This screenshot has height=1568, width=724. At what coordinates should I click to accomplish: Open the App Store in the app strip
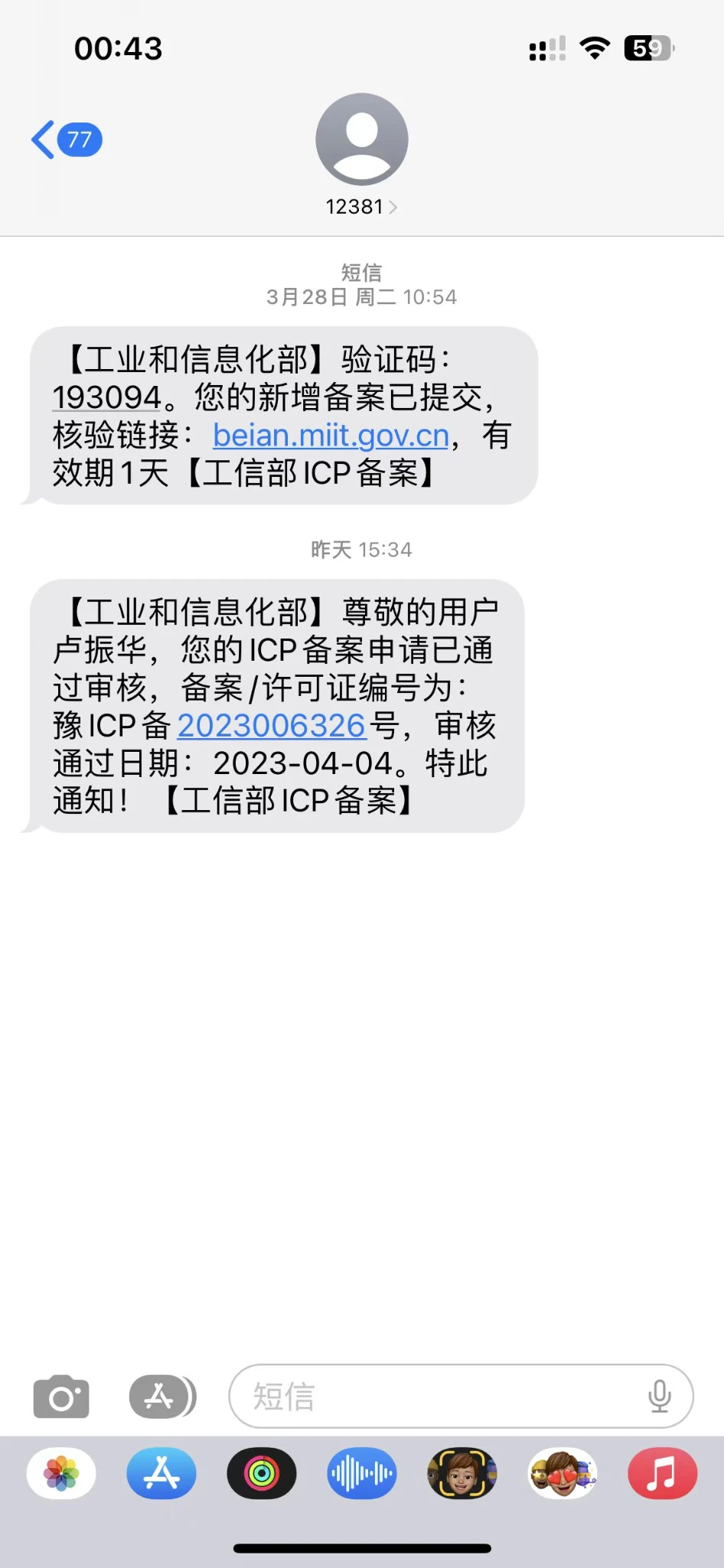click(x=161, y=1473)
